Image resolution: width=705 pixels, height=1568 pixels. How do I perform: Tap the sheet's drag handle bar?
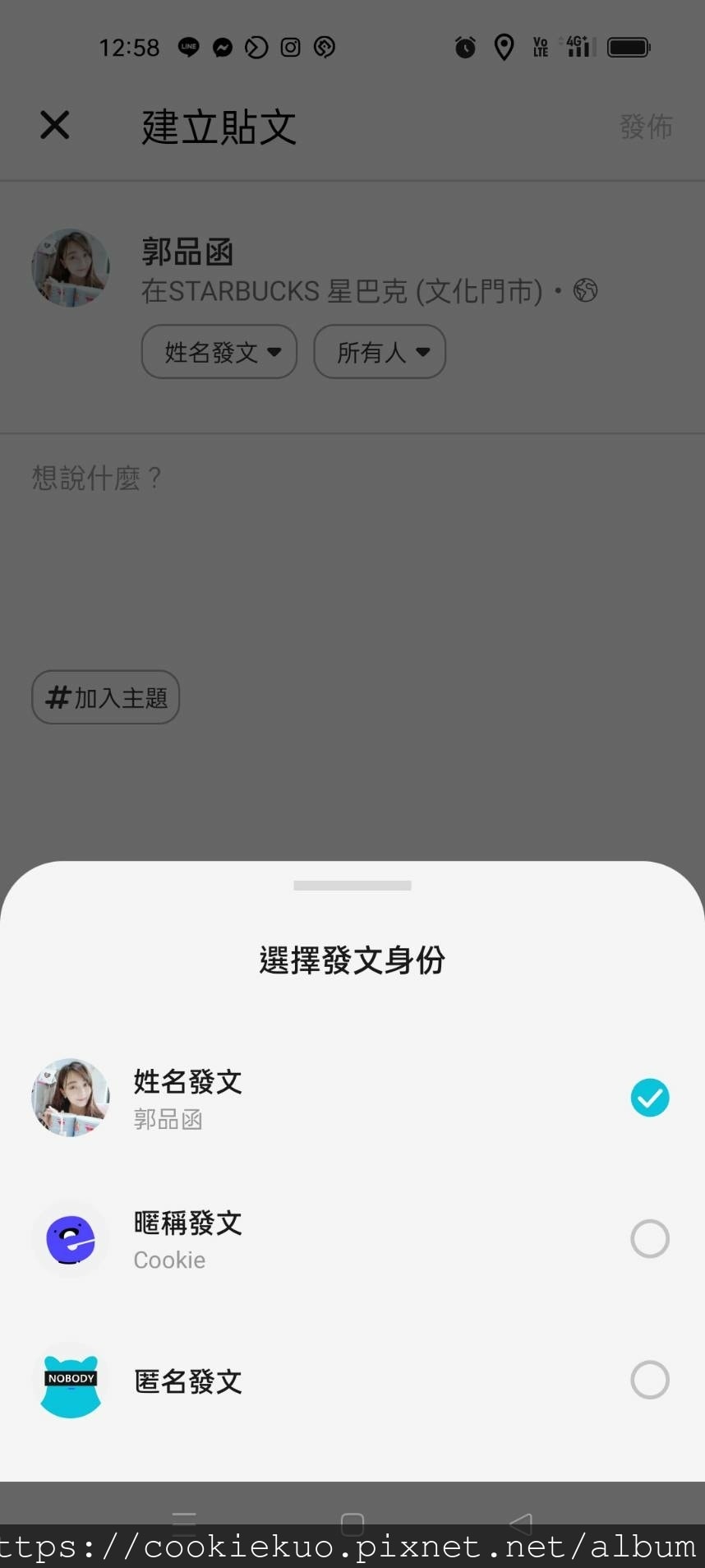[x=352, y=886]
